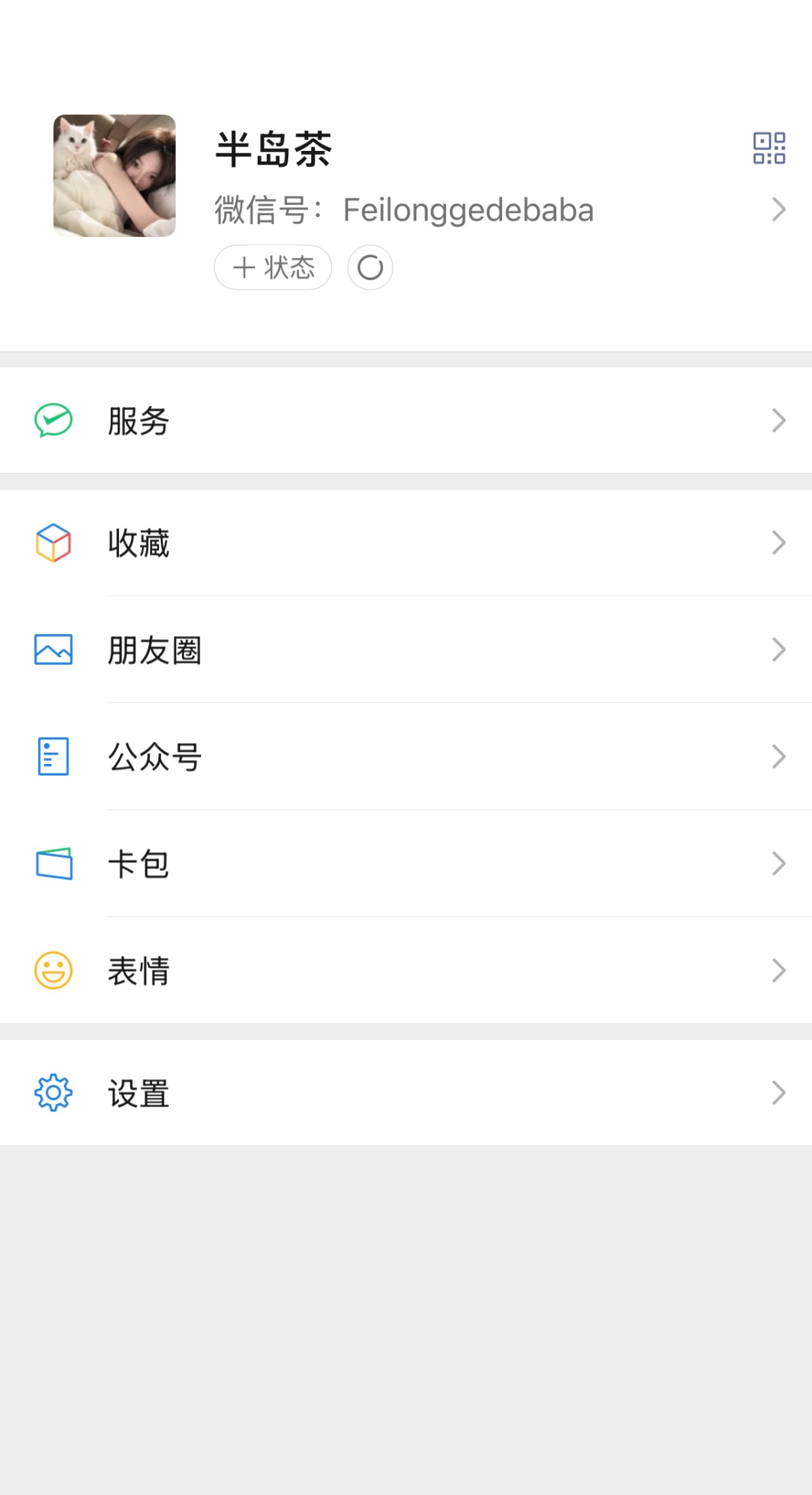Tap the 半岛茶 profile name
The image size is (812, 1495).
pyautogui.click(x=274, y=150)
